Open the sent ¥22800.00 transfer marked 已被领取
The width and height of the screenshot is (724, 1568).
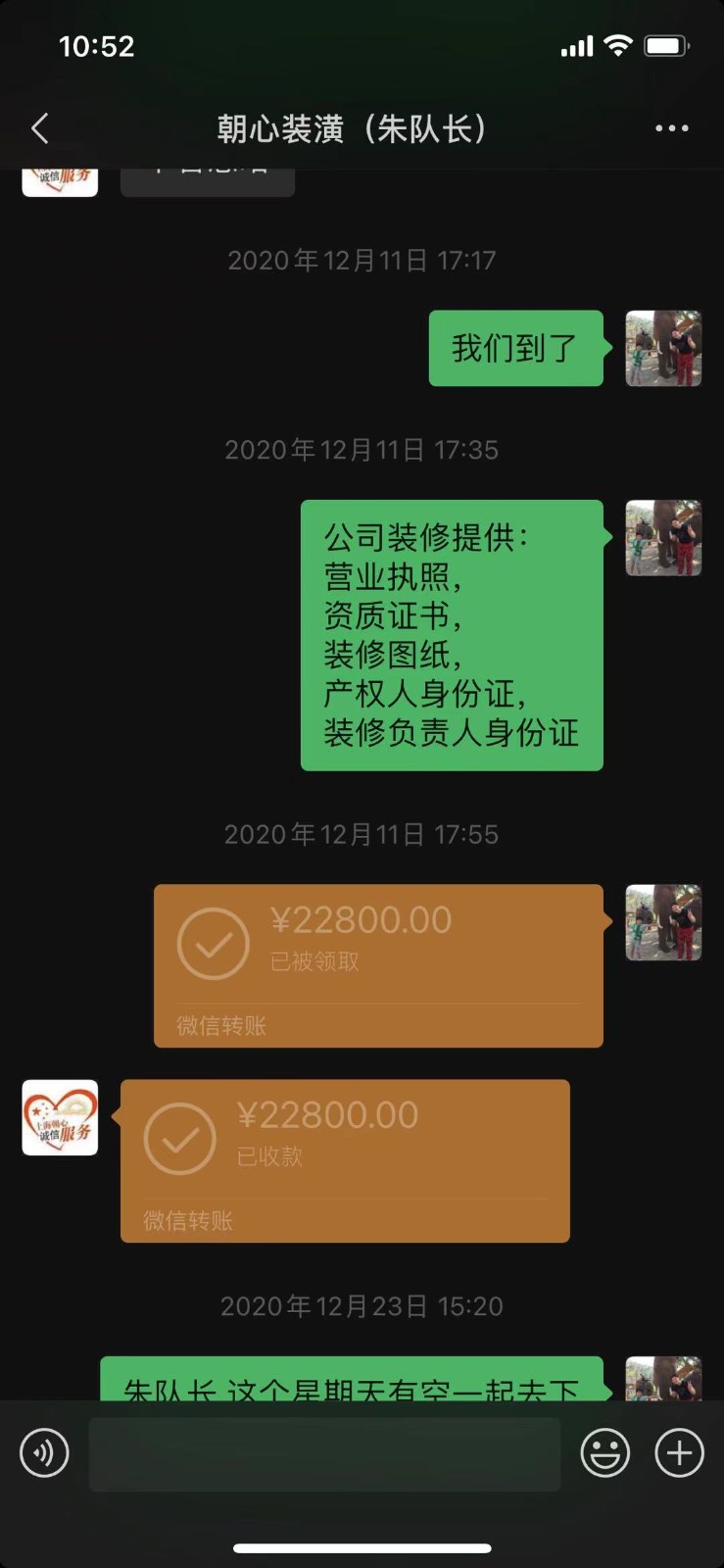[x=378, y=965]
